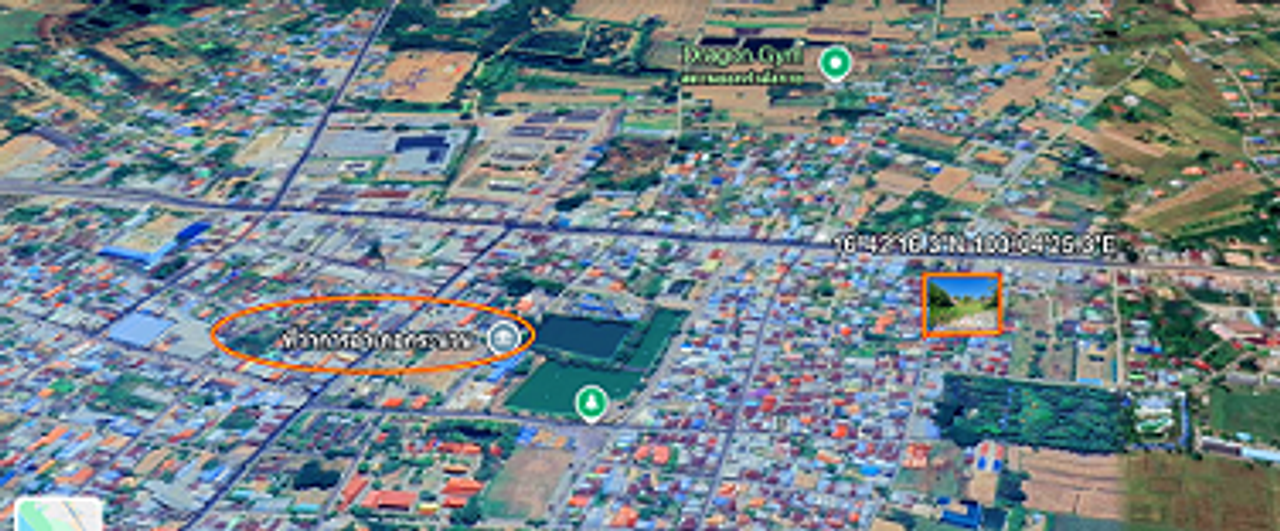Open the Dragon Gym map pin
1280x531 pixels.
pyautogui.click(x=834, y=63)
